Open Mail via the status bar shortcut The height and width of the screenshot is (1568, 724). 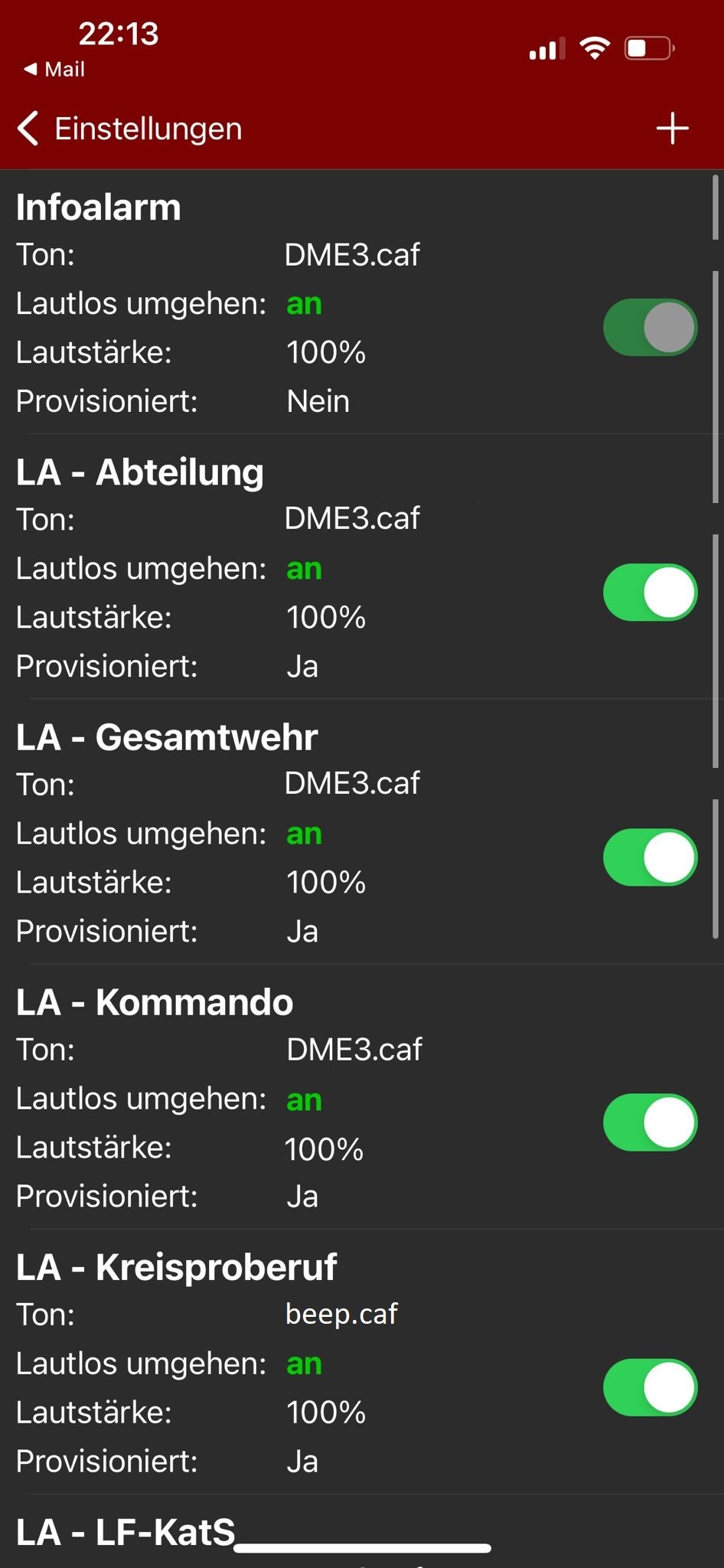54,69
